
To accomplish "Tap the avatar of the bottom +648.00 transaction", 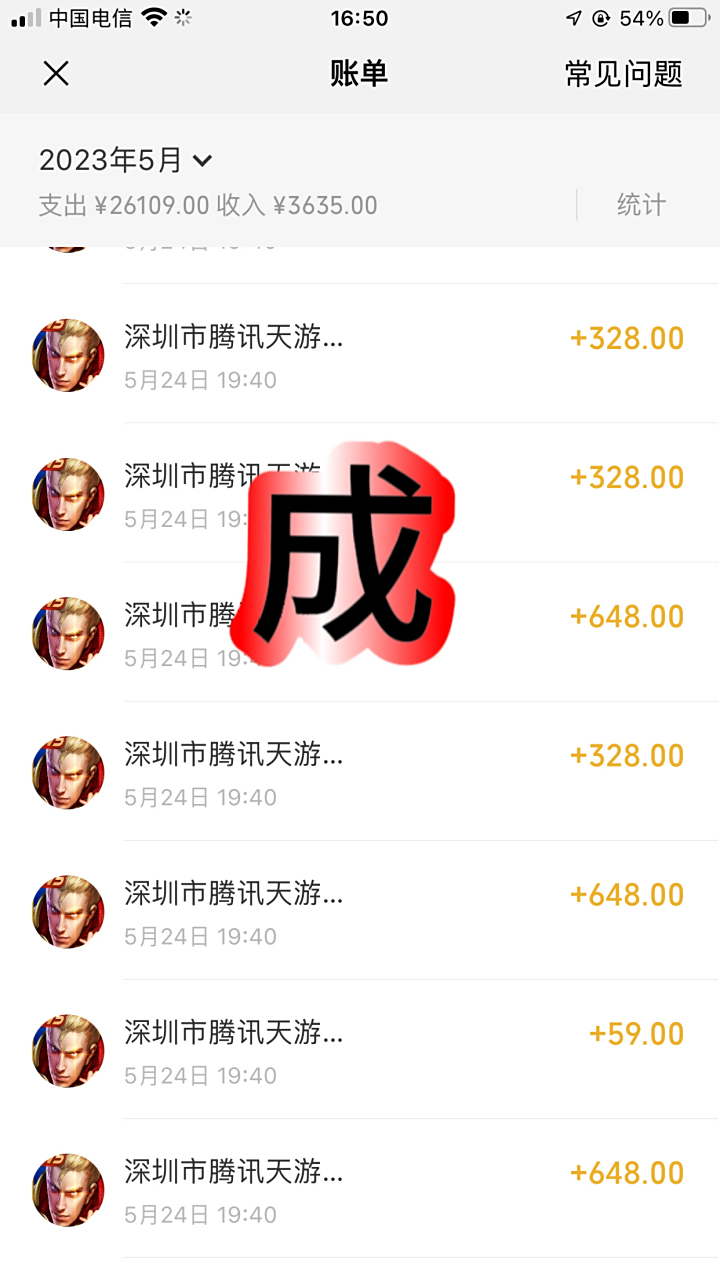I will click(x=67, y=1190).
